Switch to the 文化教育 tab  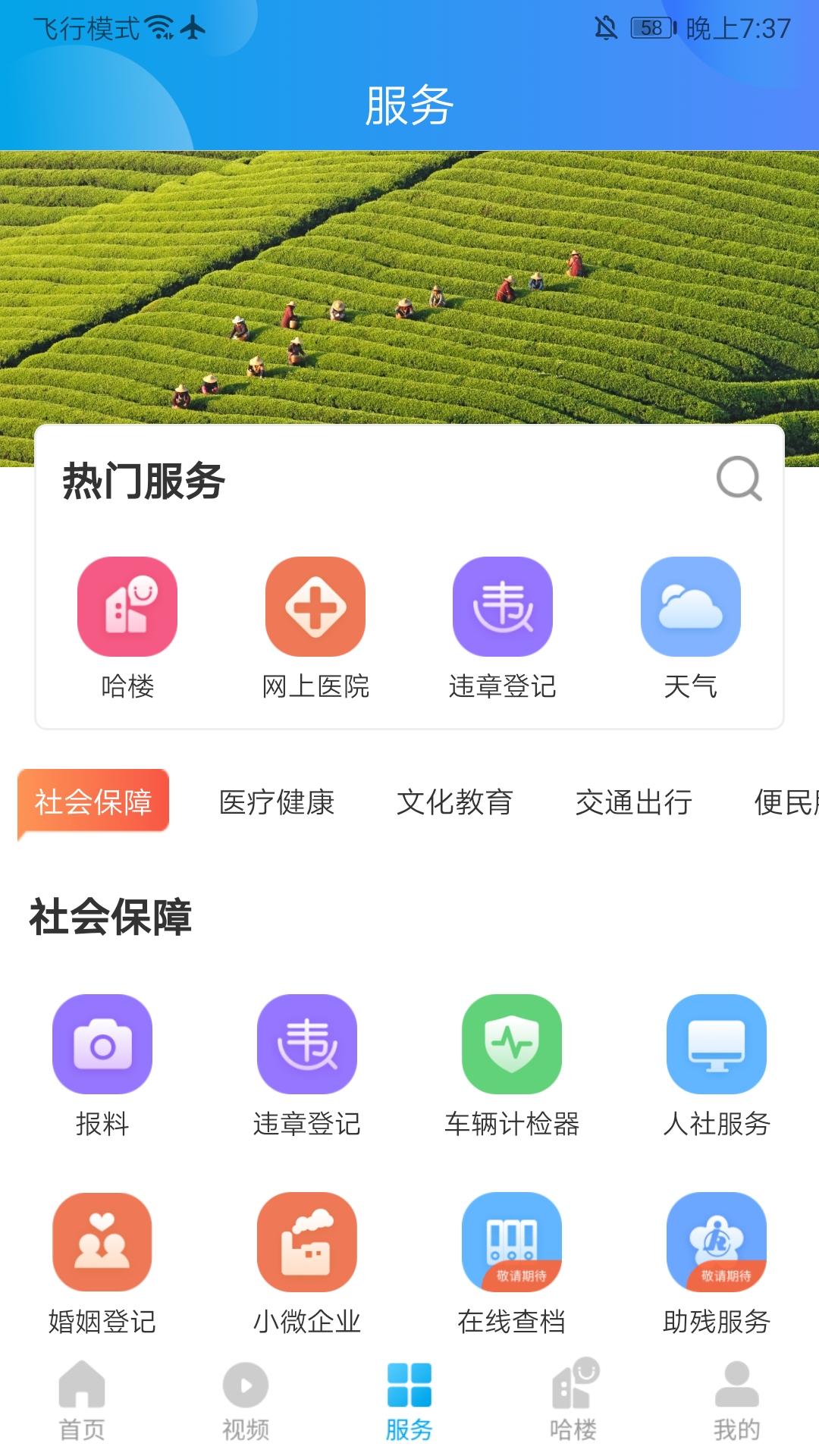coord(455,802)
